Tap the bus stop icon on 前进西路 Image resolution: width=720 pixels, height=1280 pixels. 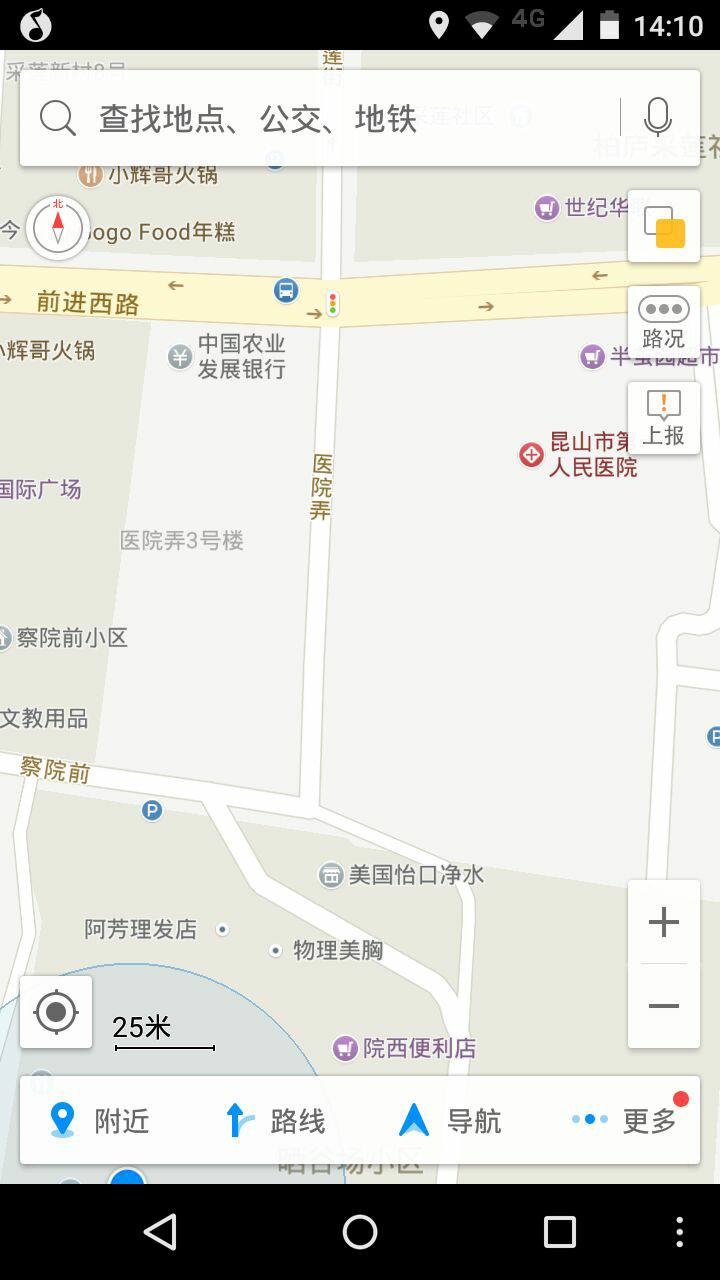[286, 290]
